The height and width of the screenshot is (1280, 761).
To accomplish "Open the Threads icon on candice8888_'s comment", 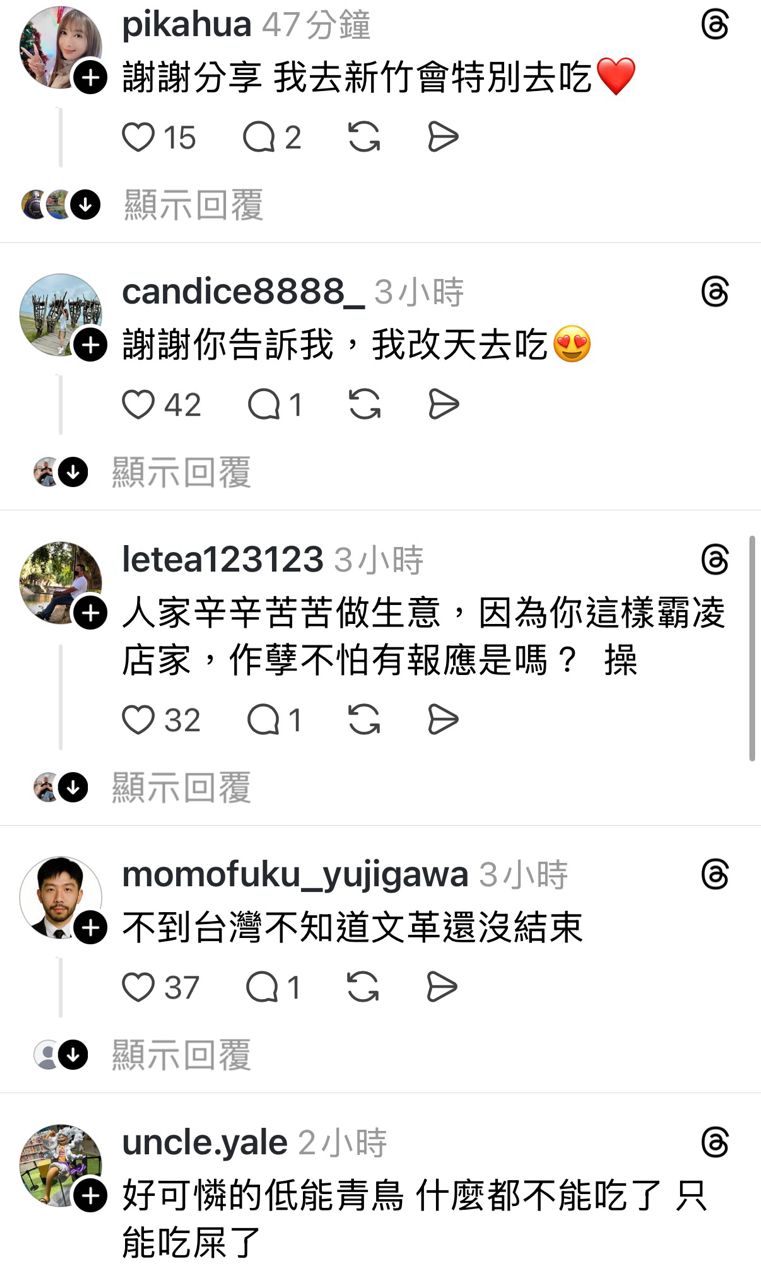I will click(716, 292).
